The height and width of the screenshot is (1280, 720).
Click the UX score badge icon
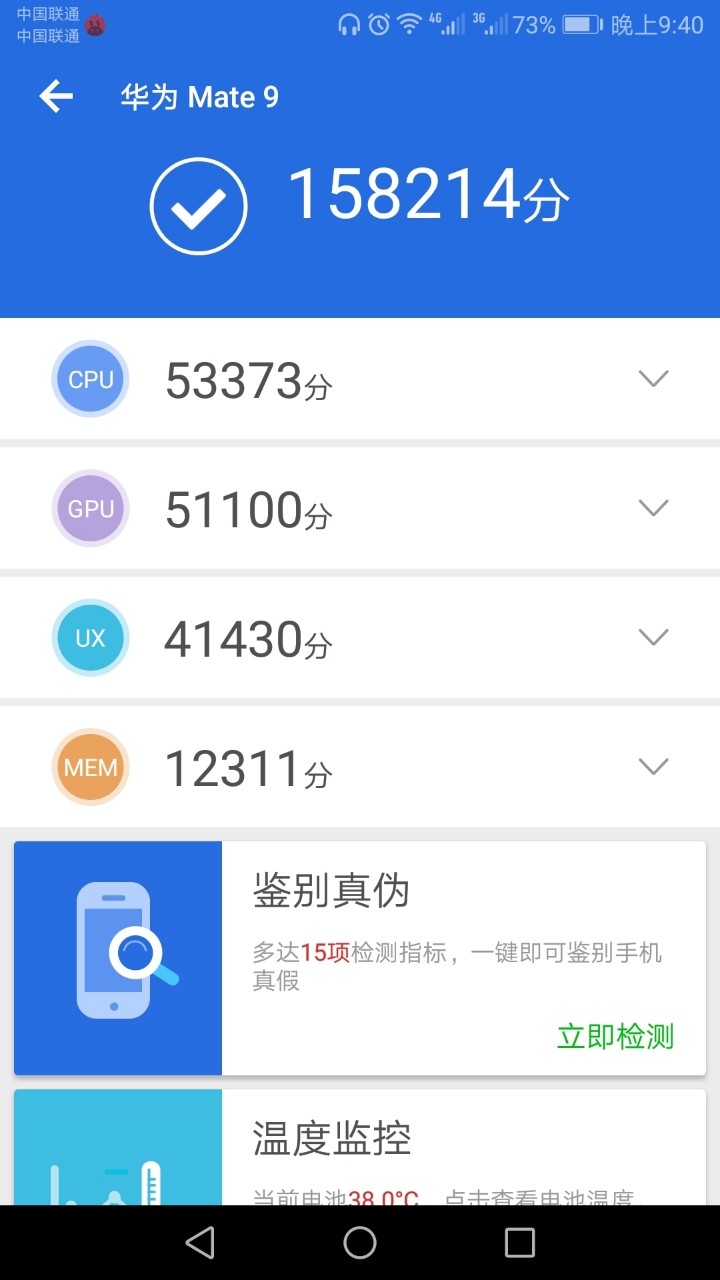click(x=90, y=637)
